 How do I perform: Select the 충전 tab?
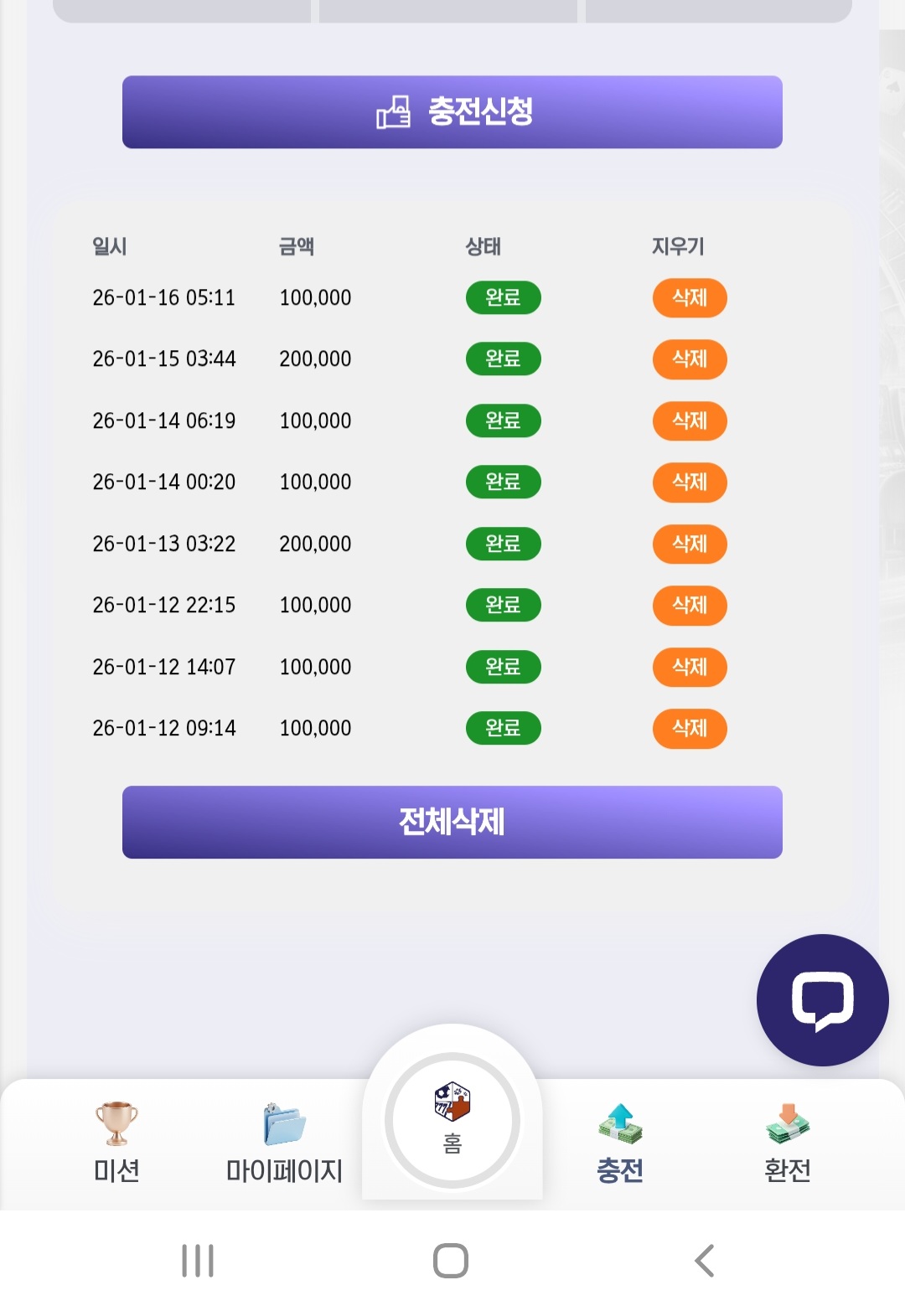(620, 1143)
